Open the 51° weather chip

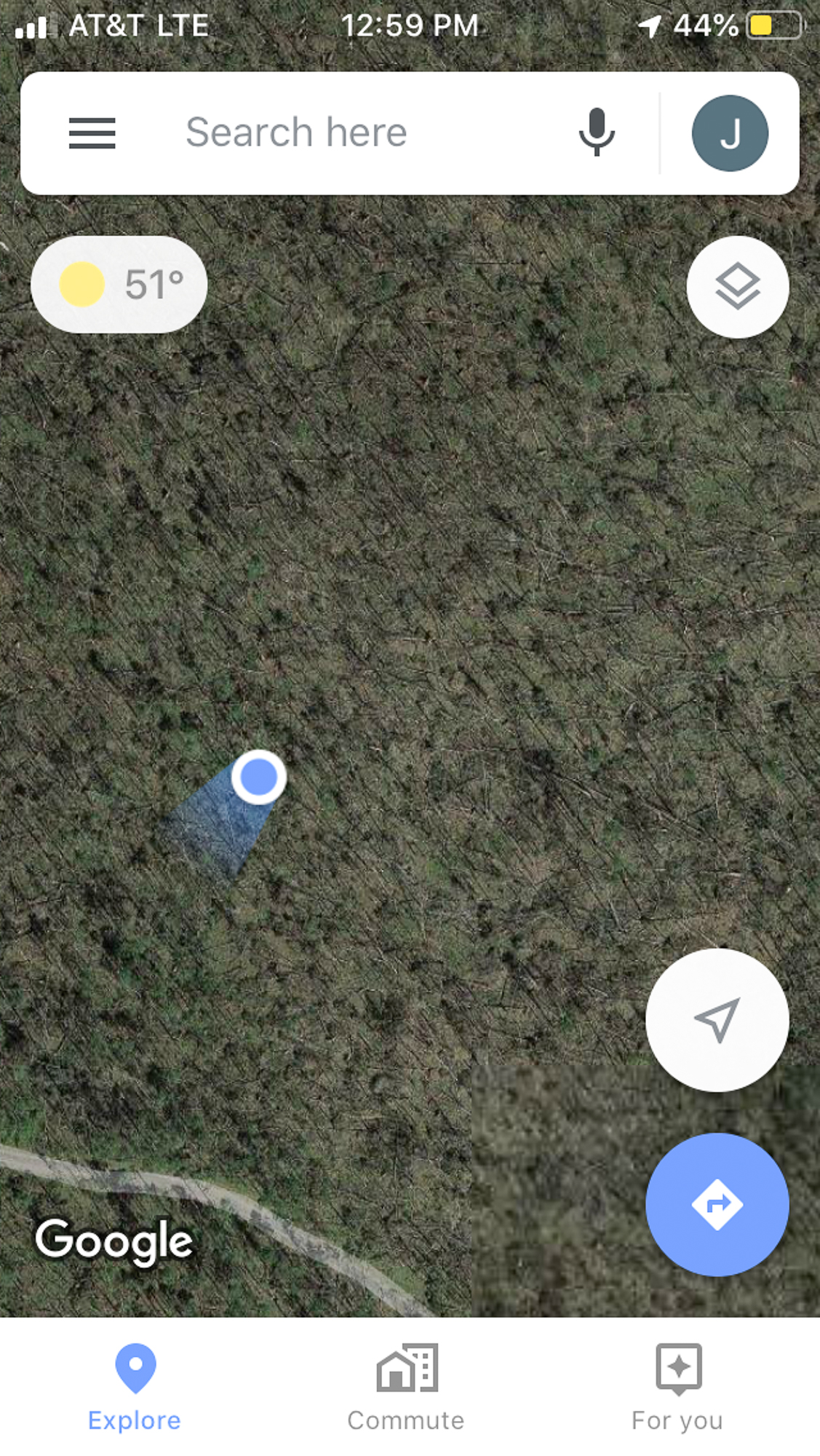point(119,285)
